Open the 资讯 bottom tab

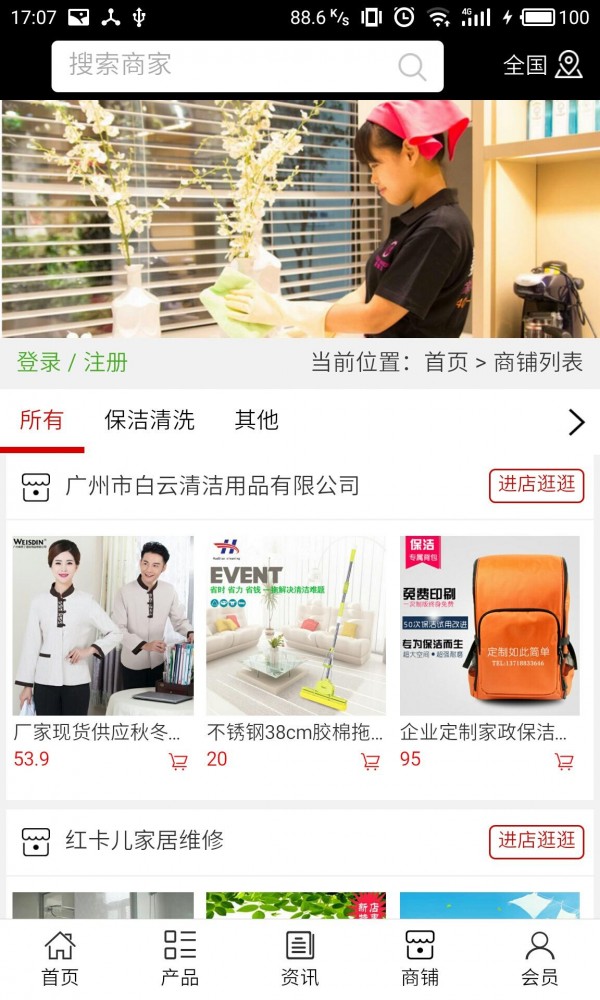click(300, 958)
